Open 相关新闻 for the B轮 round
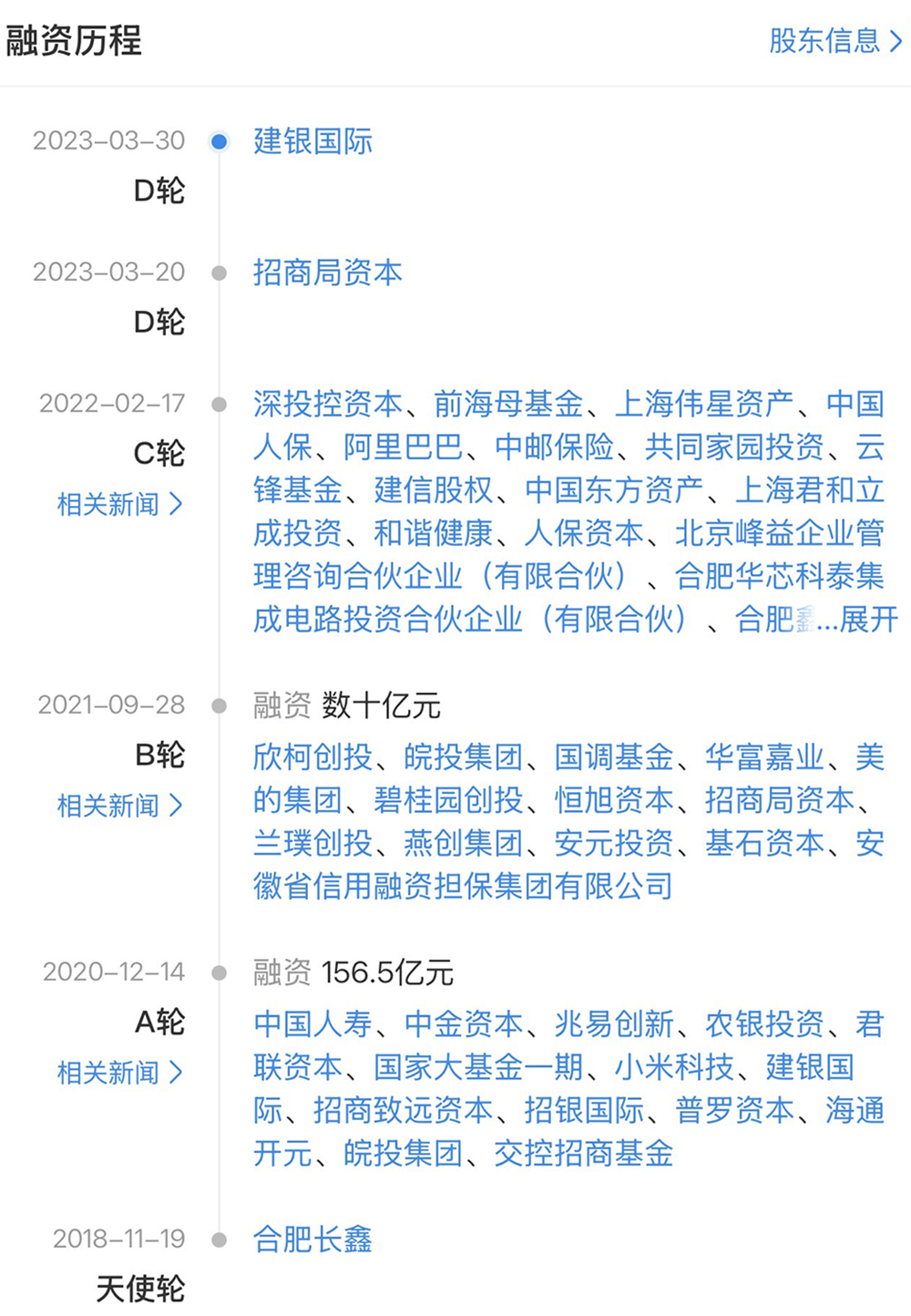The image size is (911, 1316). coord(119,805)
